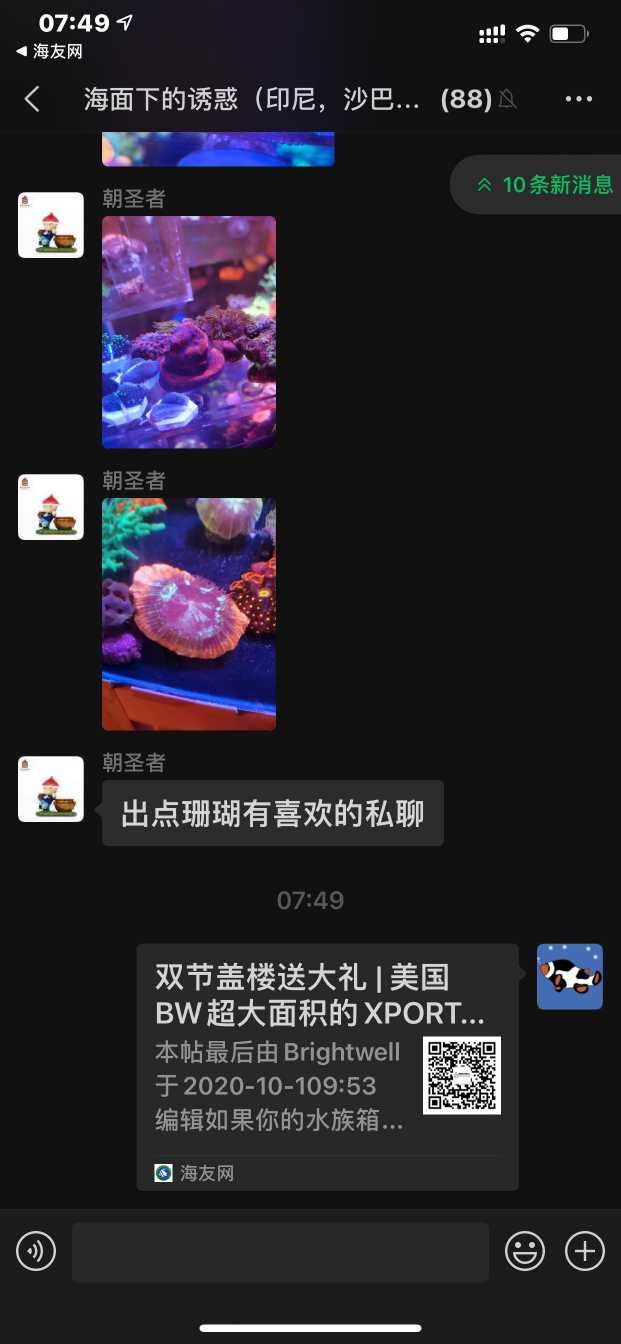This screenshot has height=1344, width=621.
Task: Open 朝圣者's avatar beside the text message
Action: point(51,789)
